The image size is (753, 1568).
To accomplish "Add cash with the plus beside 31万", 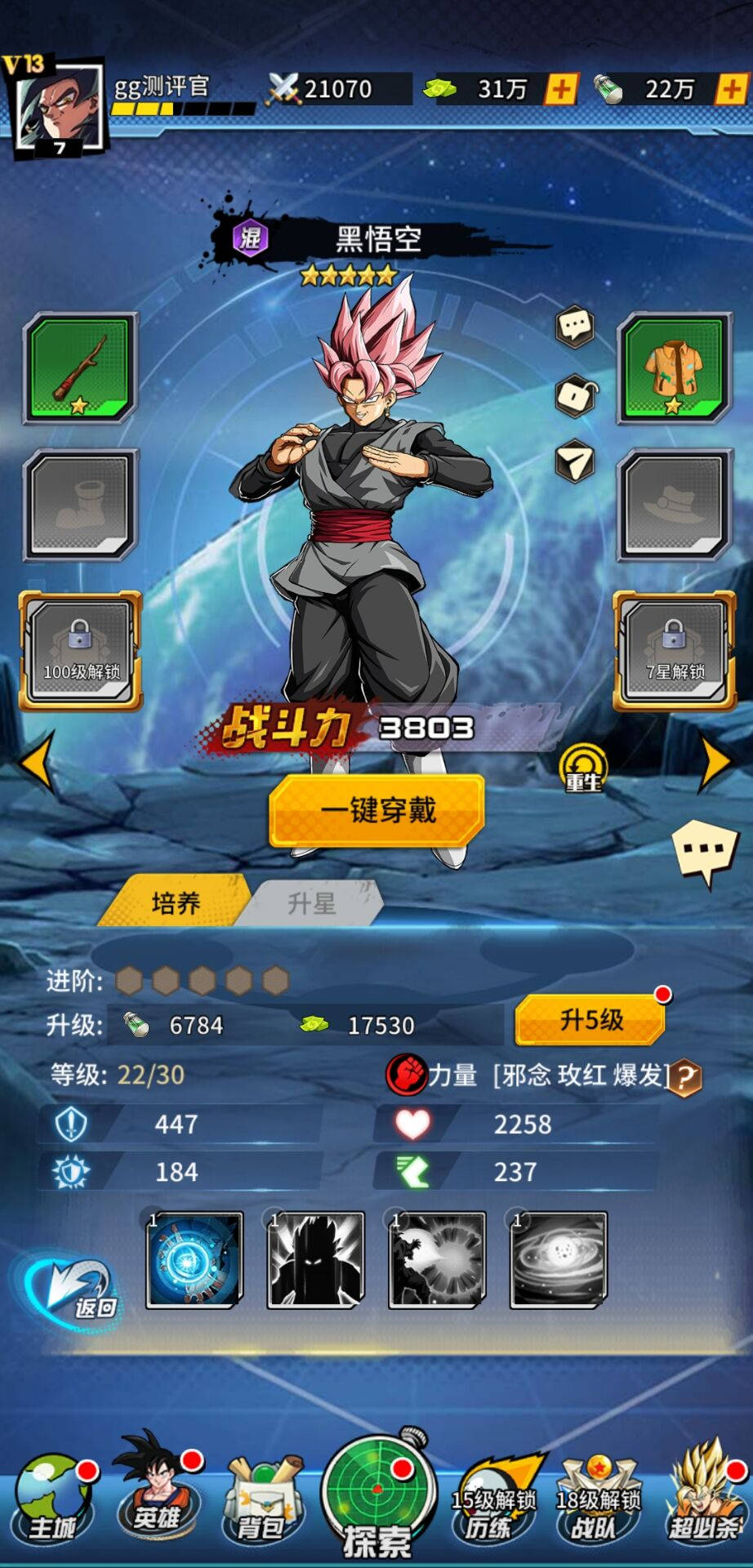I will point(561,89).
